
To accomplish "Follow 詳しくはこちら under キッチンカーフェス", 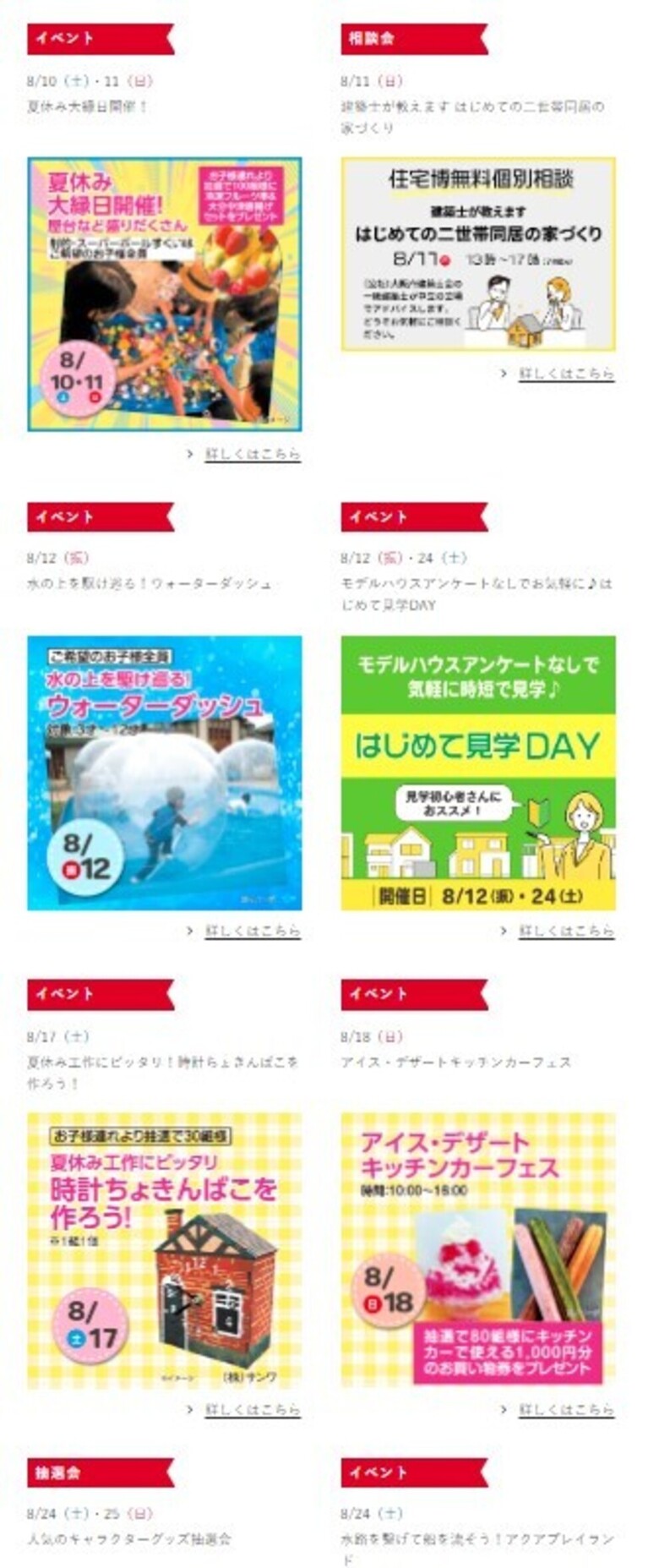I will click(565, 1409).
